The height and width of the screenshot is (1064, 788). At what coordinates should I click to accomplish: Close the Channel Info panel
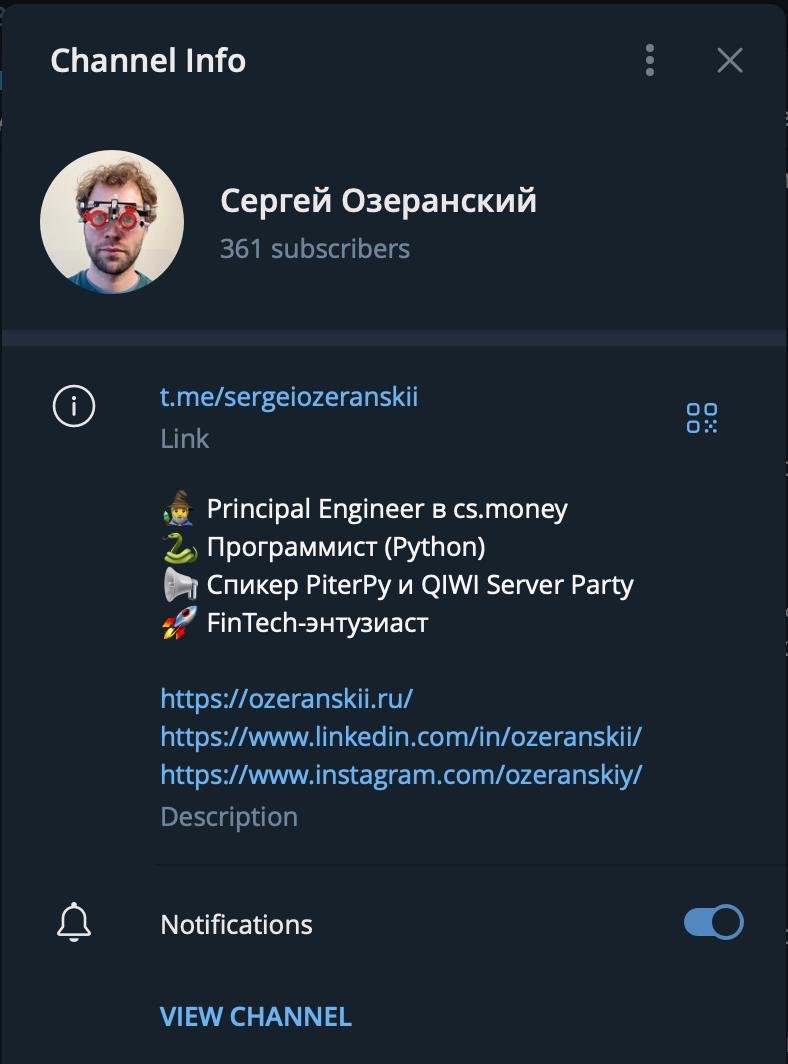point(730,61)
